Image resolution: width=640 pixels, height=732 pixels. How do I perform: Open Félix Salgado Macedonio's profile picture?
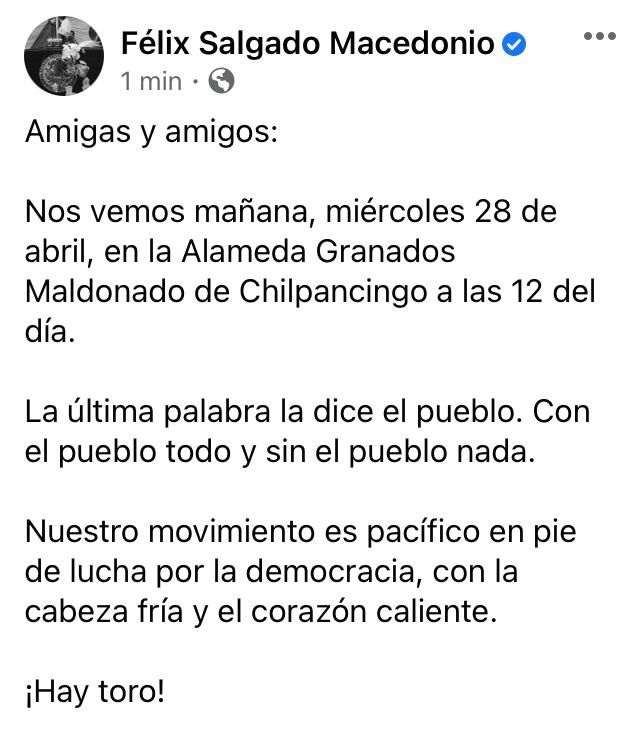click(x=62, y=57)
